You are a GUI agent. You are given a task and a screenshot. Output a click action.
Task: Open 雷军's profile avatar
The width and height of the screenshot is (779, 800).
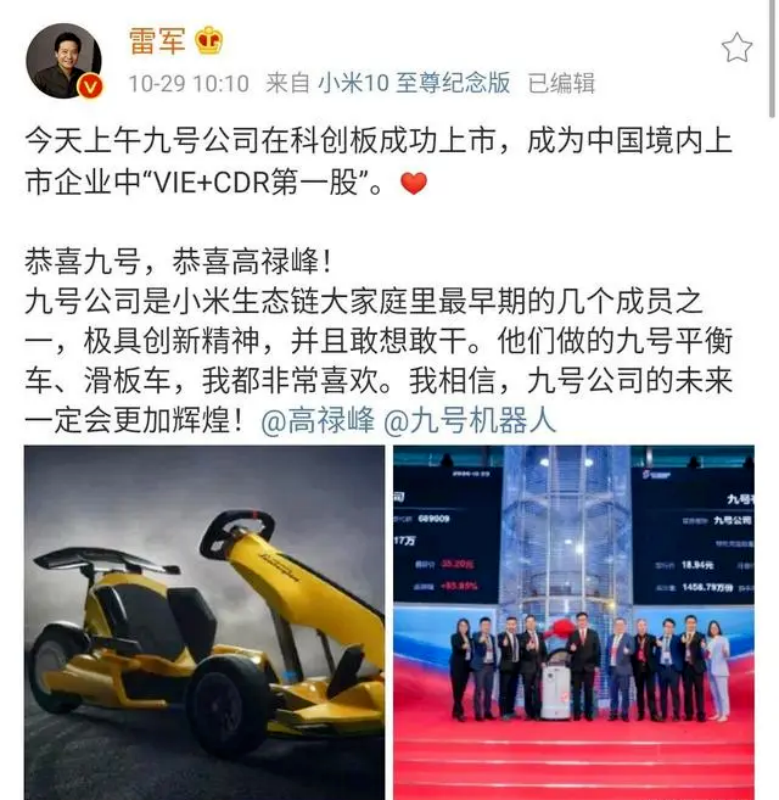(x=63, y=60)
